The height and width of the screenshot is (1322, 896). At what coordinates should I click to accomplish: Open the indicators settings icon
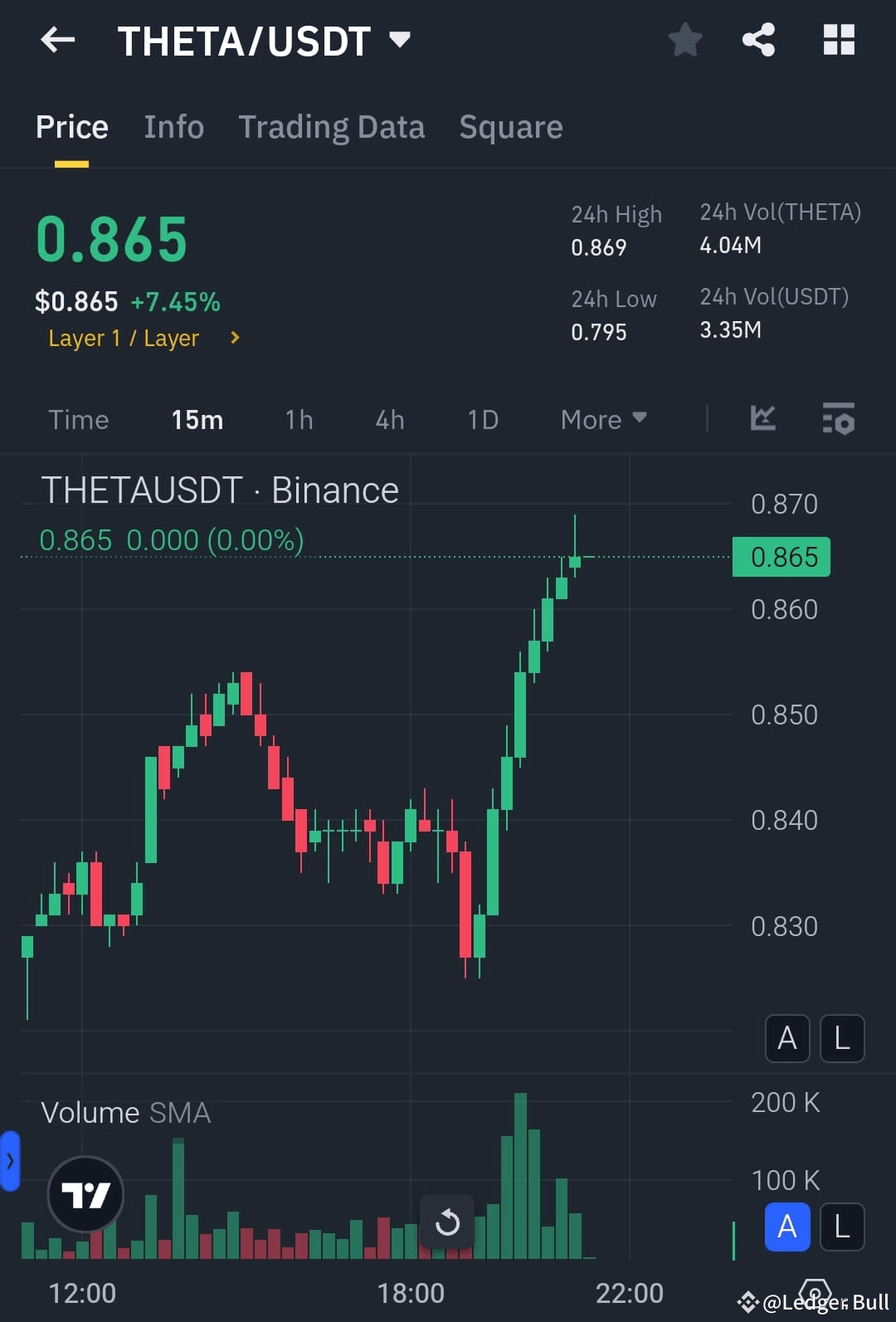click(x=839, y=420)
